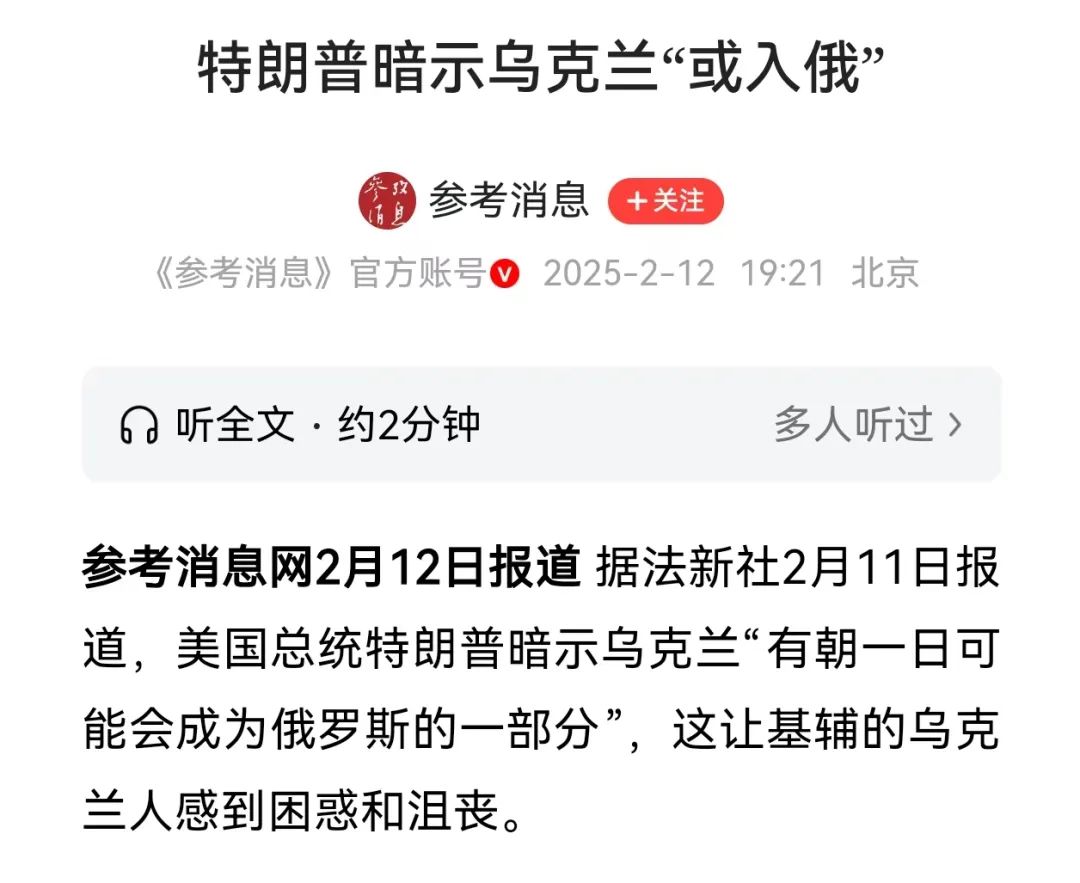Screen dimensions: 1080x883
Task: Follow the 参考消息 account
Action: (x=665, y=201)
